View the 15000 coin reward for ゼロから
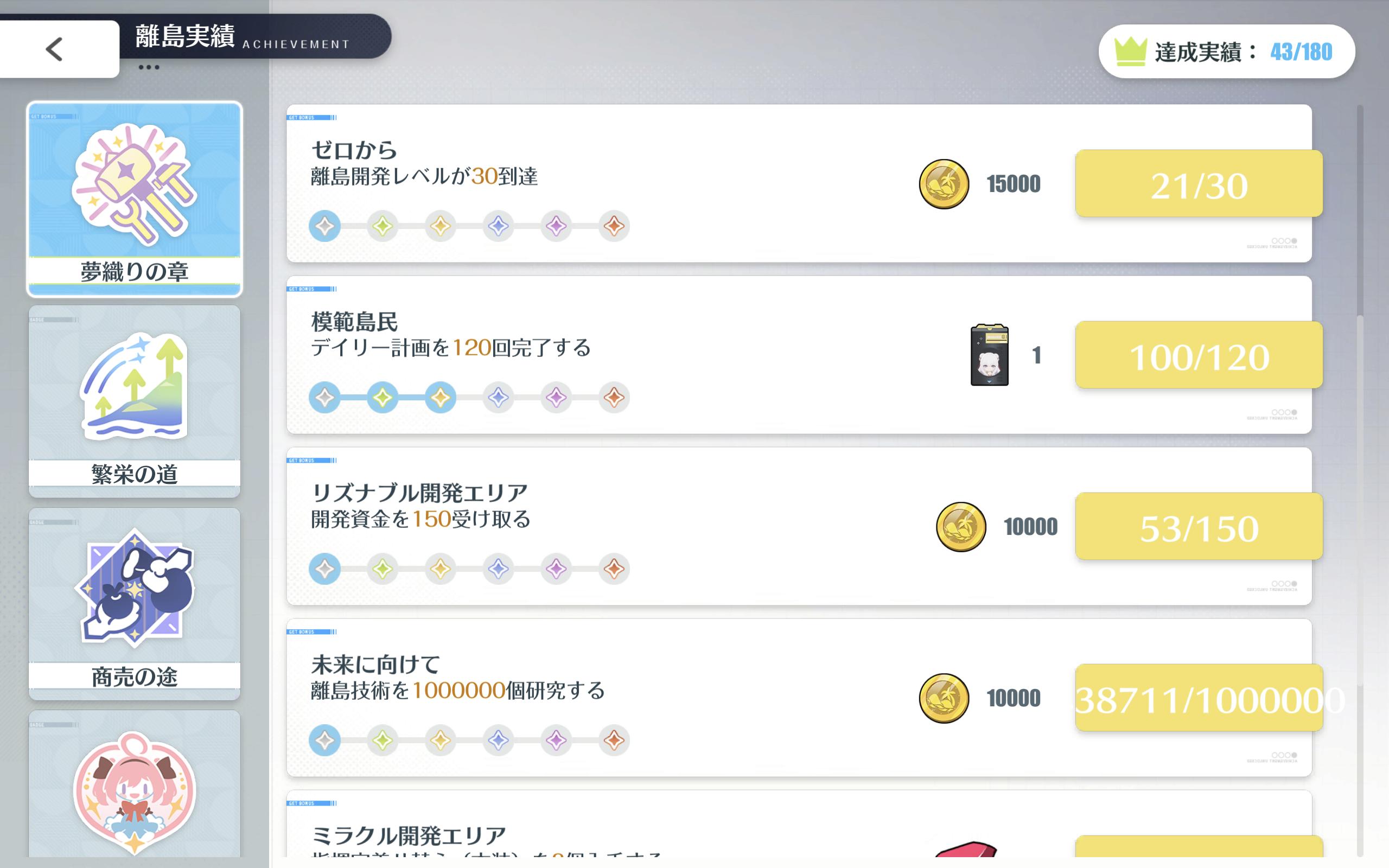This screenshot has height=868, width=1389. pyautogui.click(x=944, y=184)
